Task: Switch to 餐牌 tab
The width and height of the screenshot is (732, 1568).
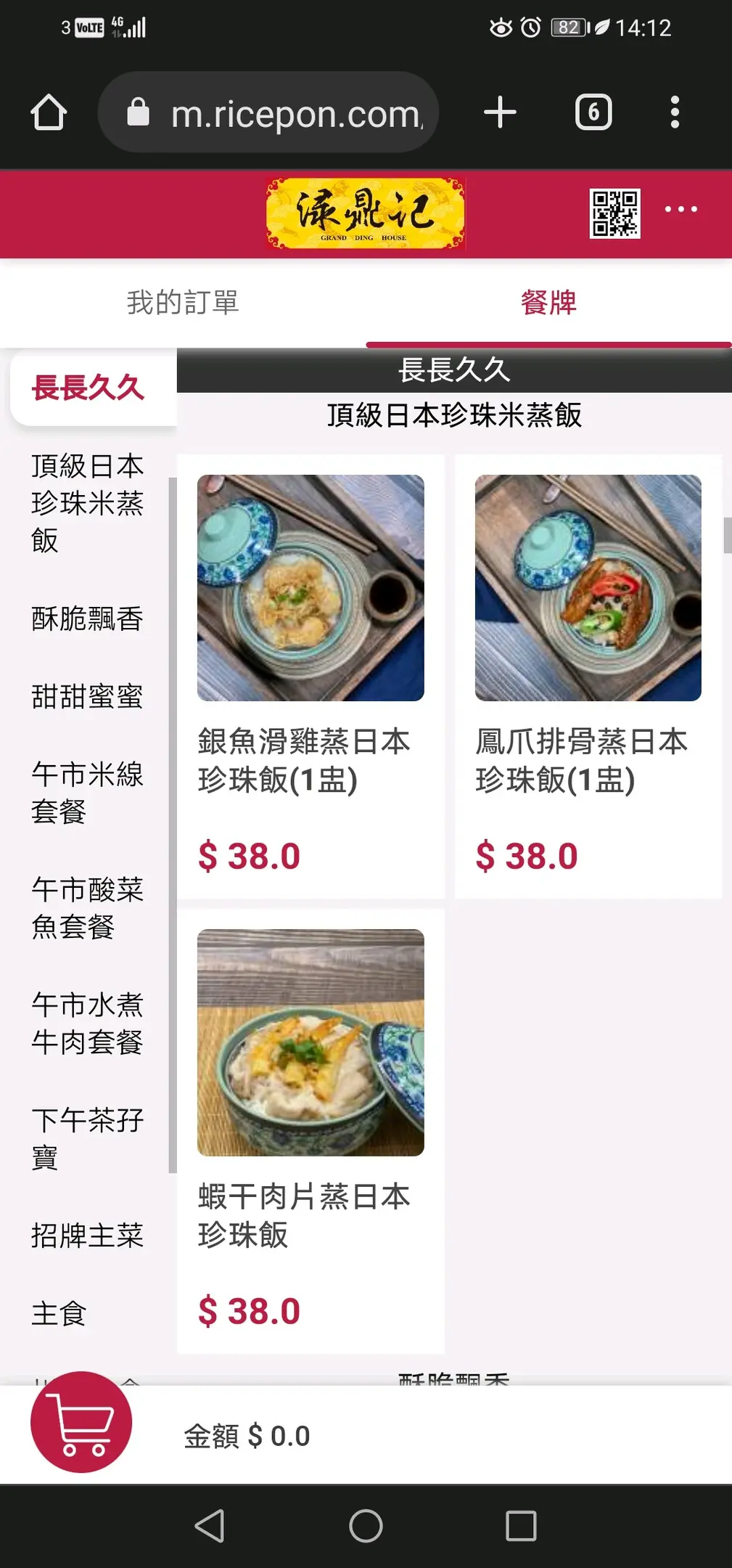Action: click(x=548, y=303)
